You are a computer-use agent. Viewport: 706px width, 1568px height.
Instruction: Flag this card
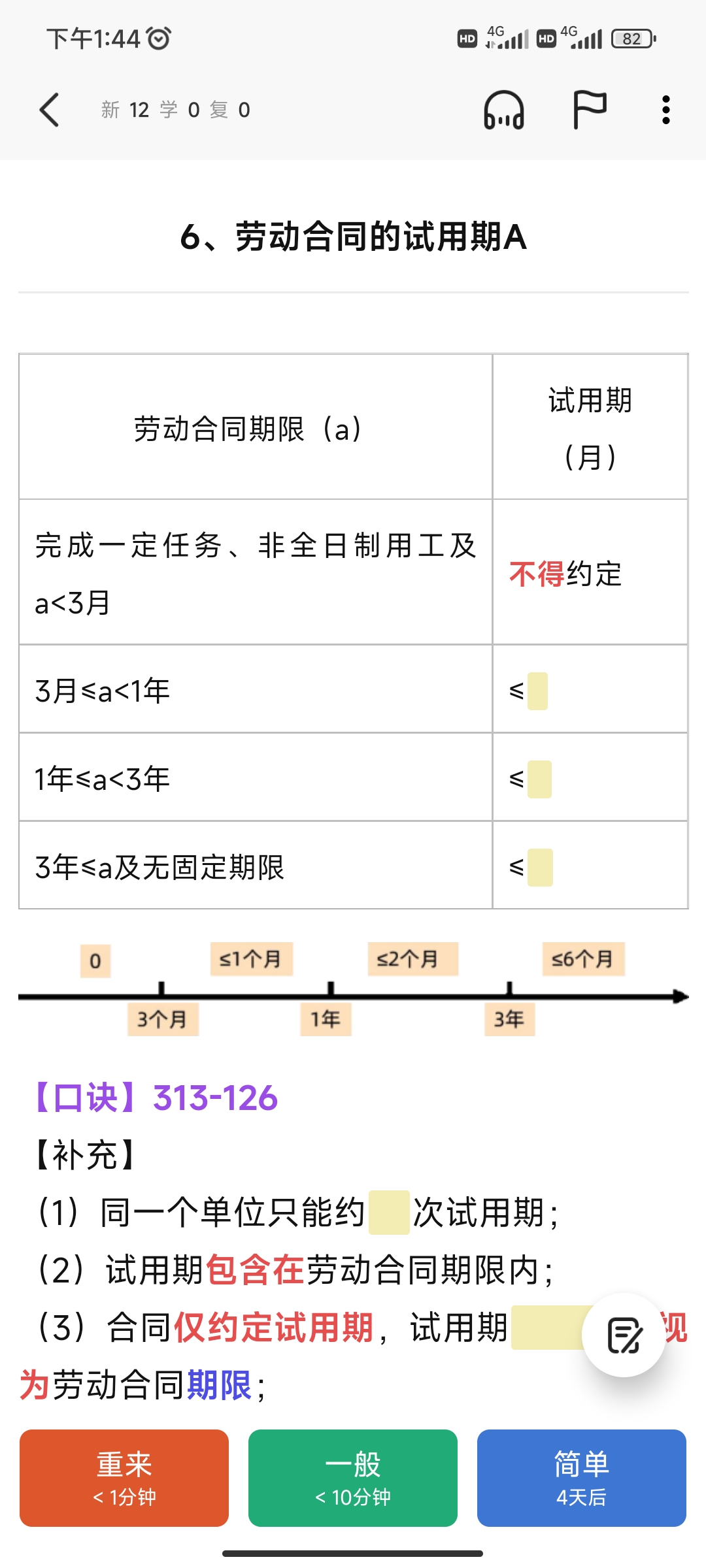pos(590,110)
